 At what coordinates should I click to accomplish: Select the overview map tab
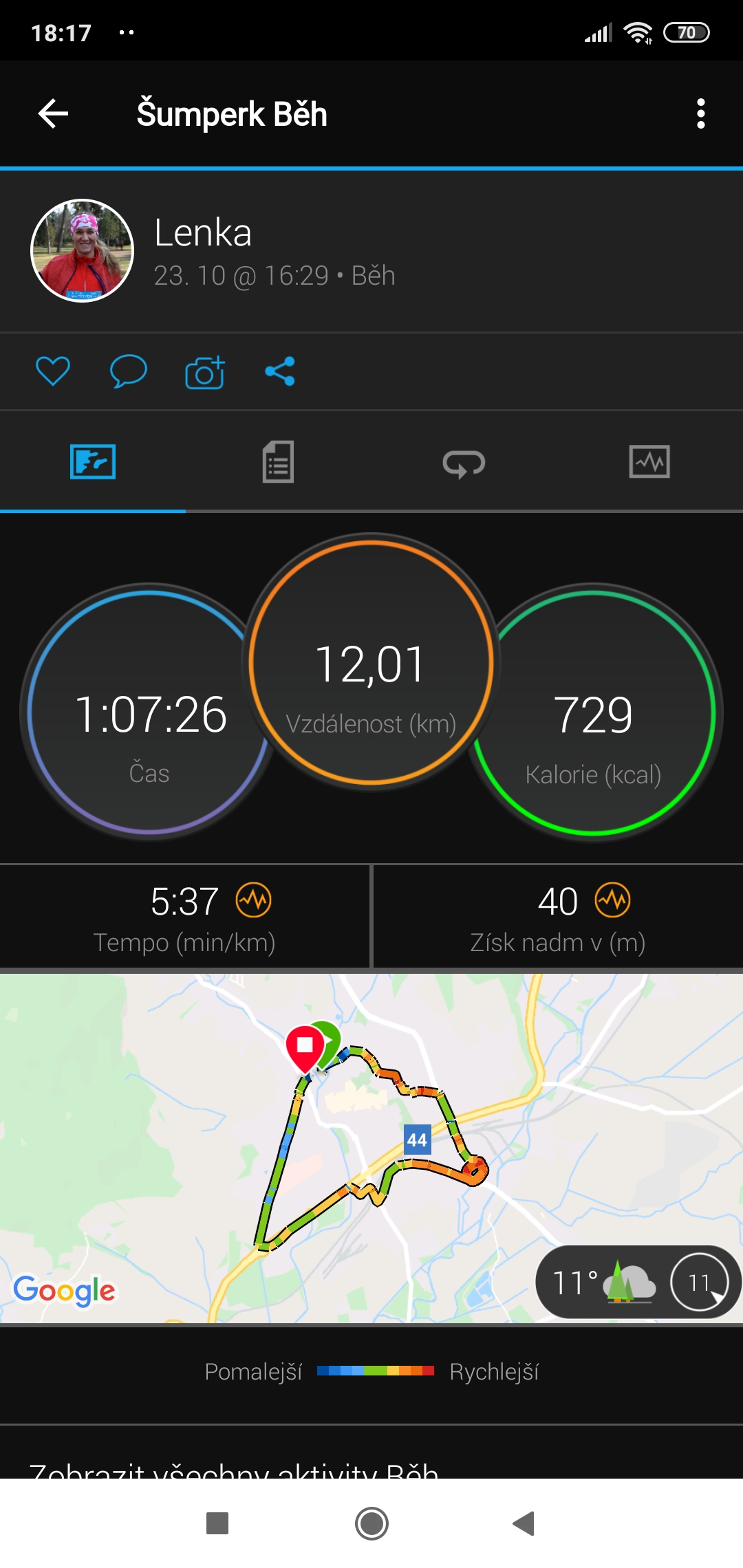click(x=93, y=461)
